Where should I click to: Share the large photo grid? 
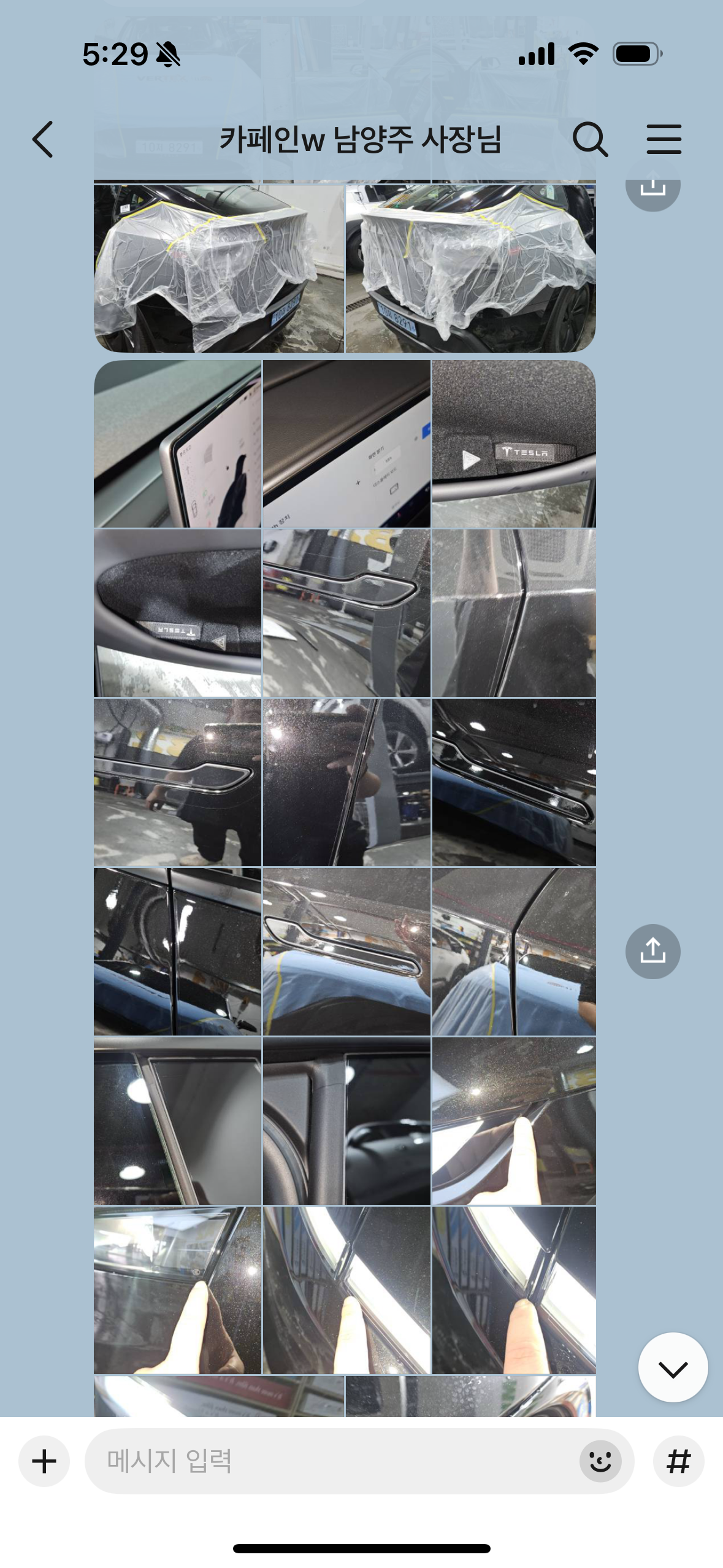652,951
